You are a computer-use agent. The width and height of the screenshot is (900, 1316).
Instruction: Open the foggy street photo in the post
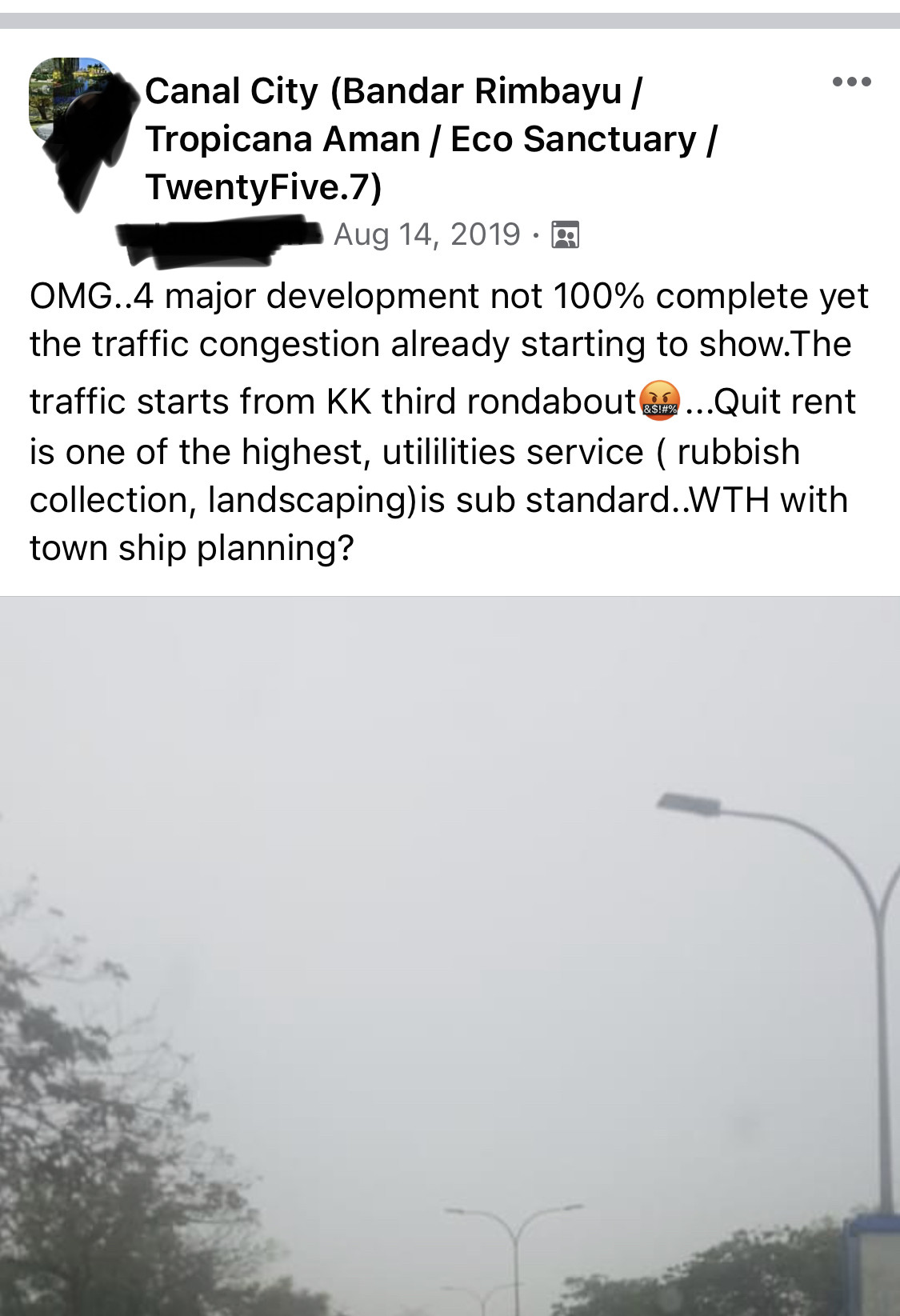tap(450, 956)
